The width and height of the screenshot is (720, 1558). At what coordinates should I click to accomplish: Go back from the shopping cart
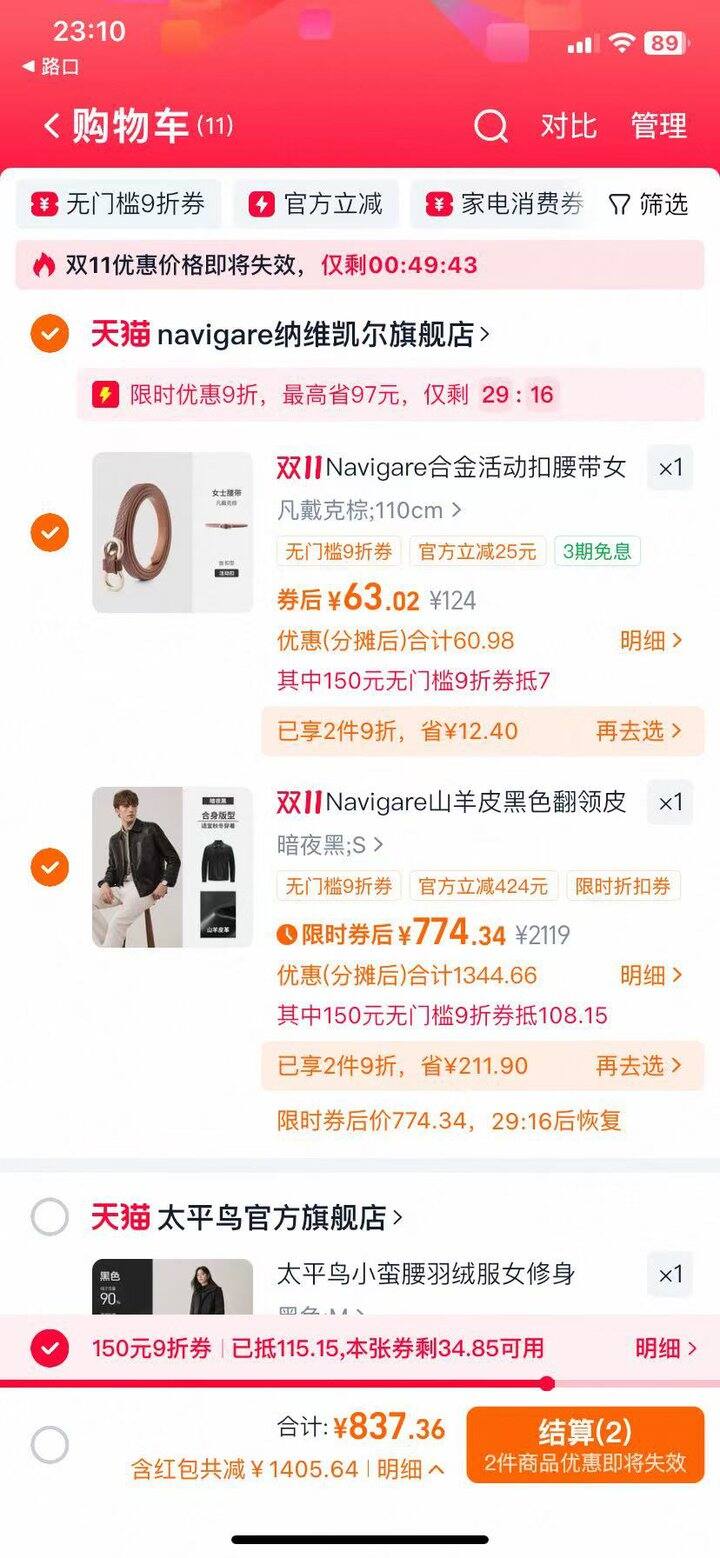(51, 127)
